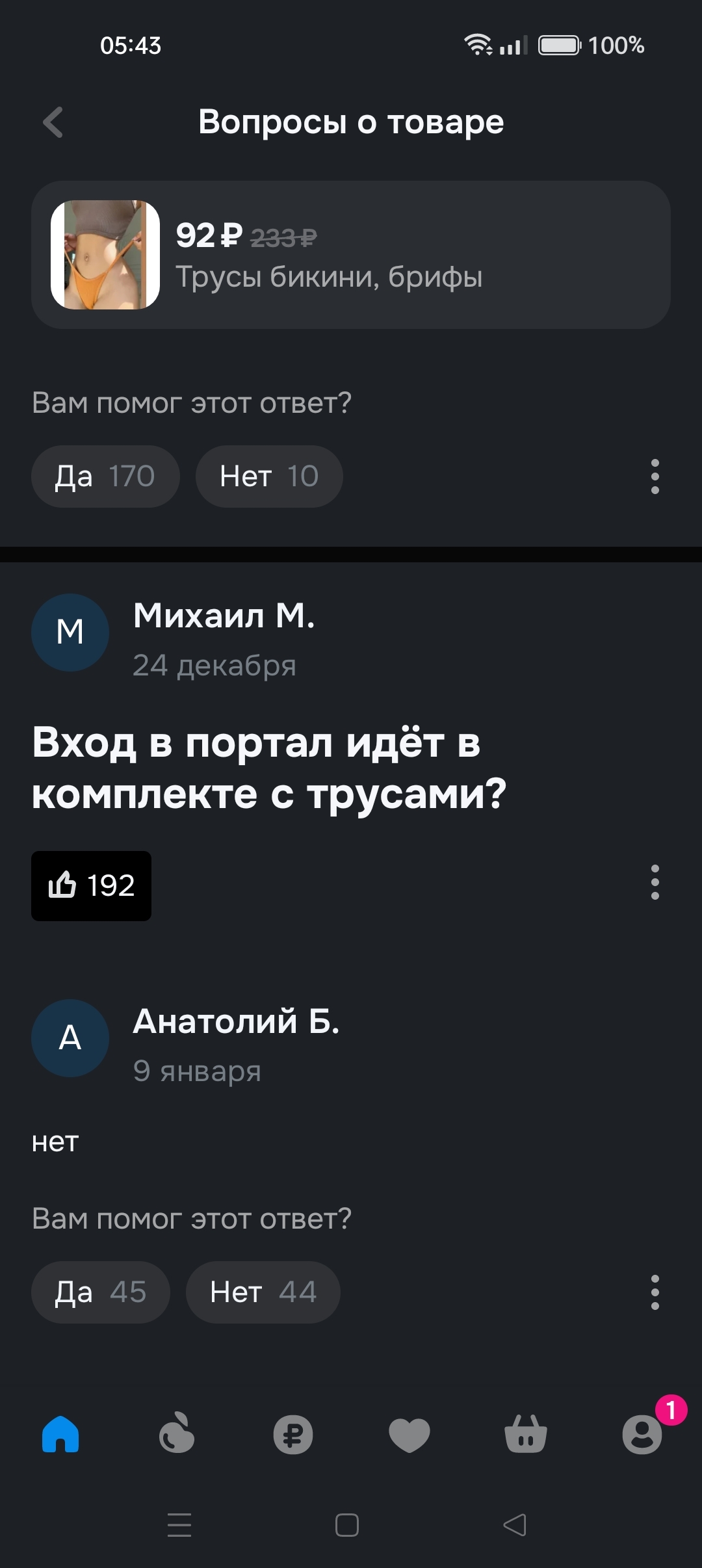The image size is (702, 1568).
Task: Tap the system home button
Action: pos(347,1525)
